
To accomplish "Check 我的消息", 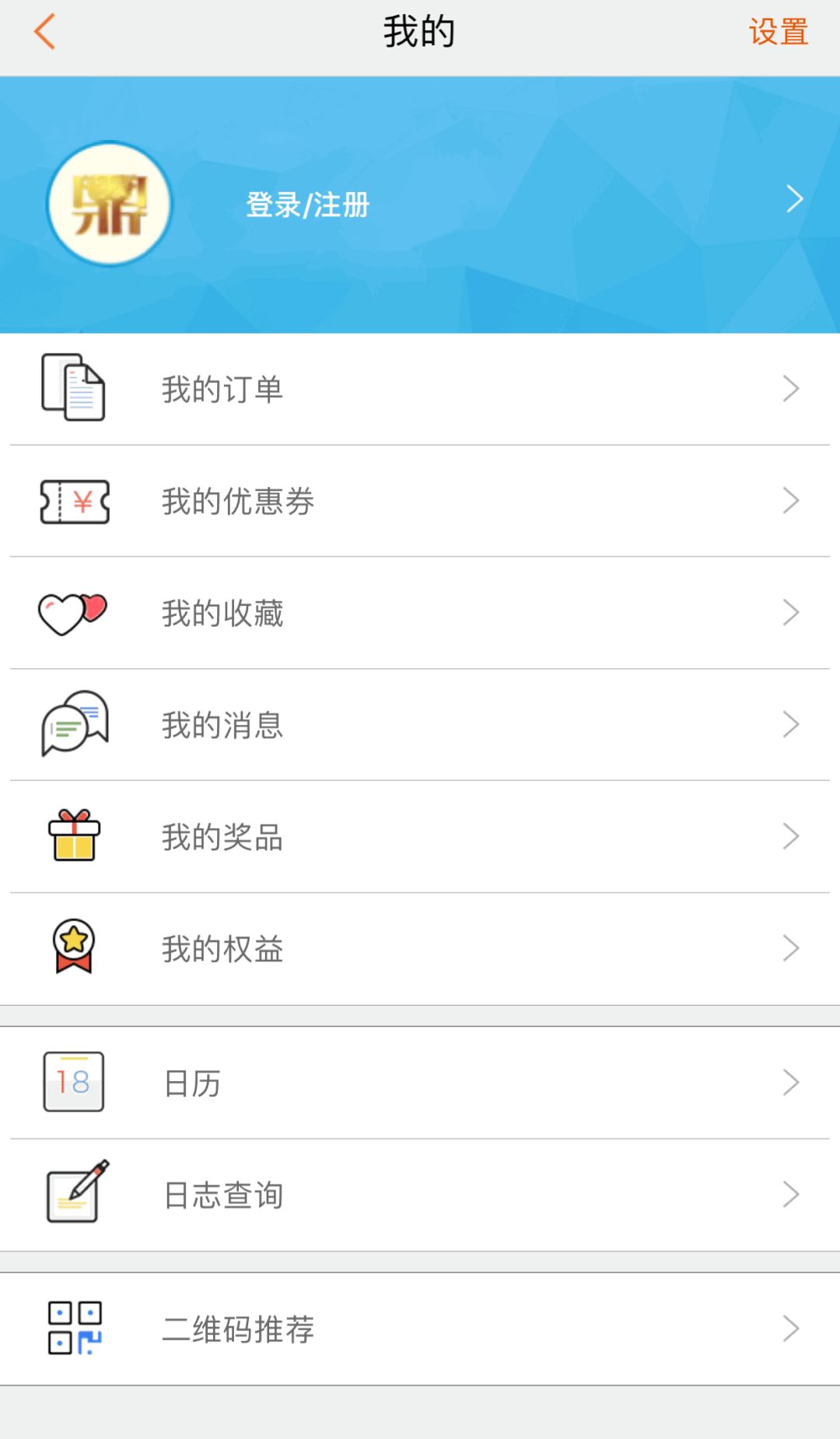I will coord(420,725).
